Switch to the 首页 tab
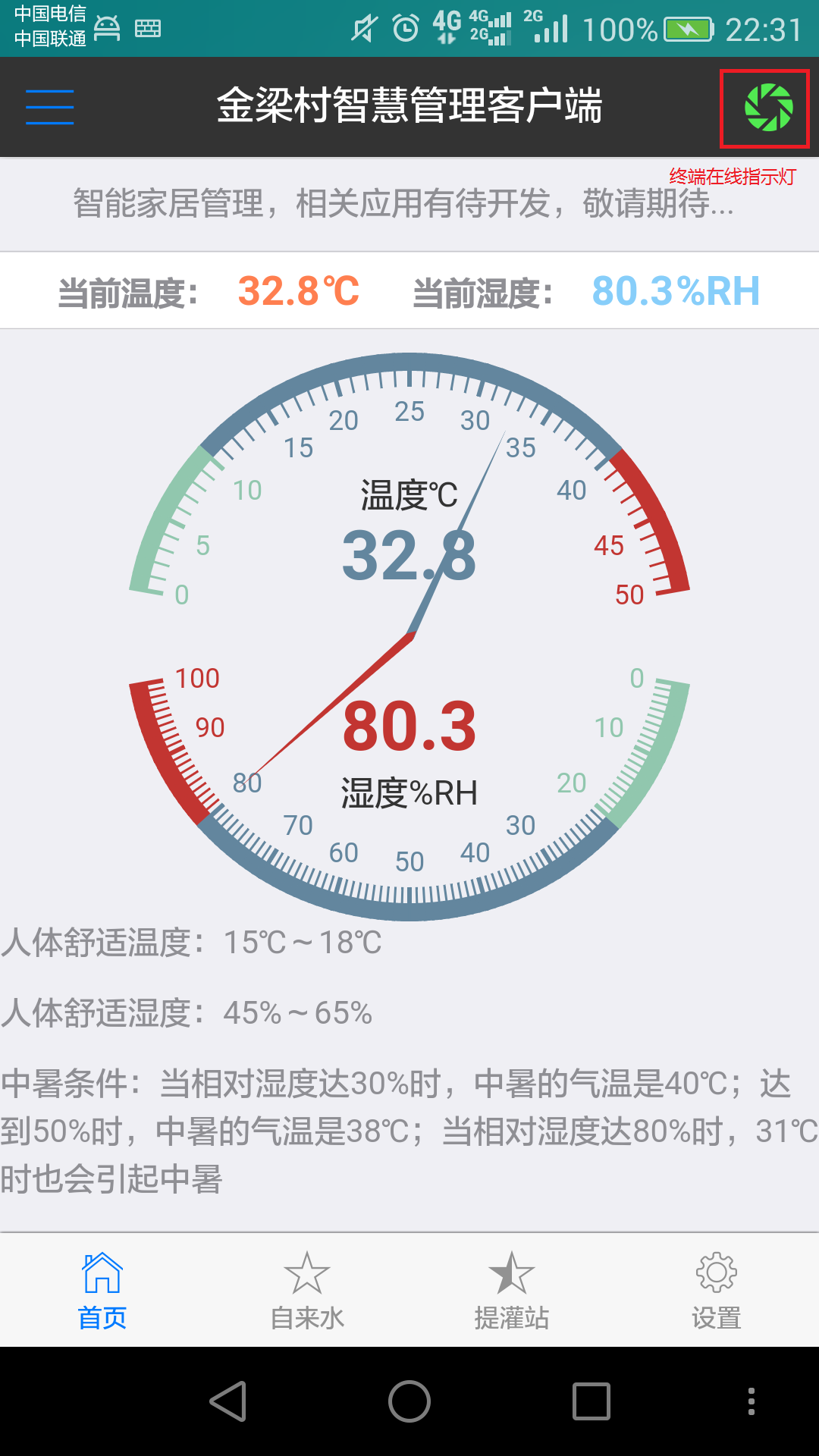 point(102,1291)
